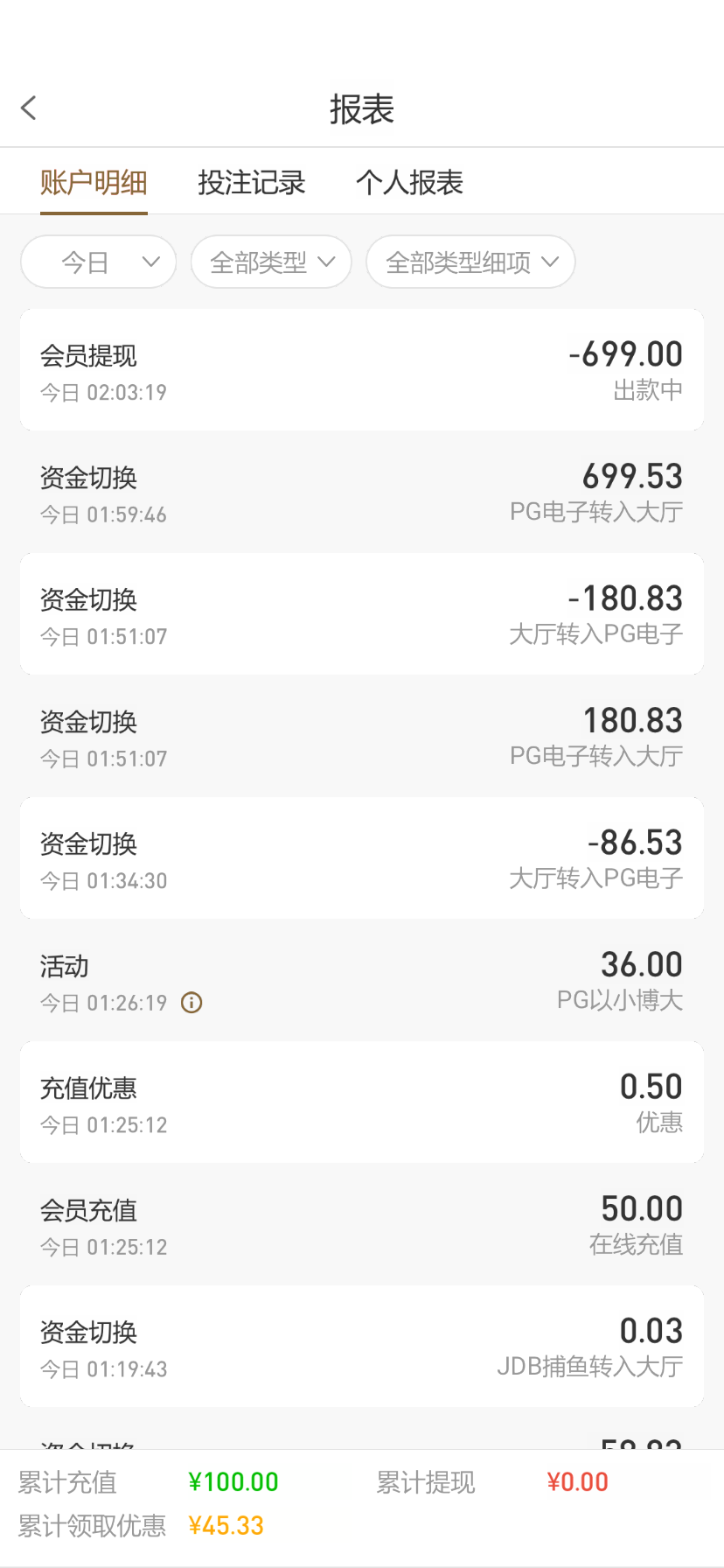
Task: Open the 会员提现 -699.00 record
Action: (361, 370)
